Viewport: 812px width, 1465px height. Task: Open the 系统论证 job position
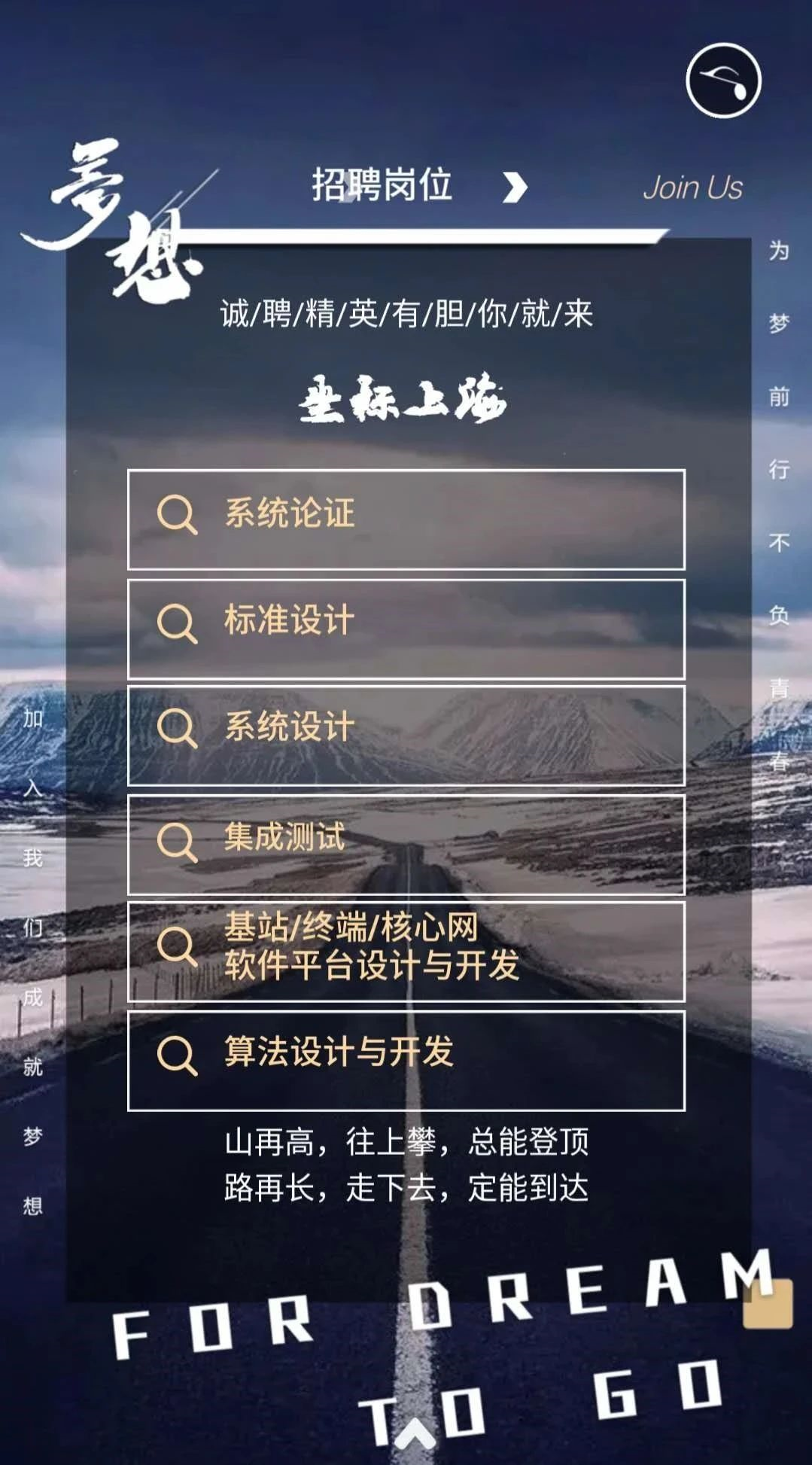click(x=406, y=519)
